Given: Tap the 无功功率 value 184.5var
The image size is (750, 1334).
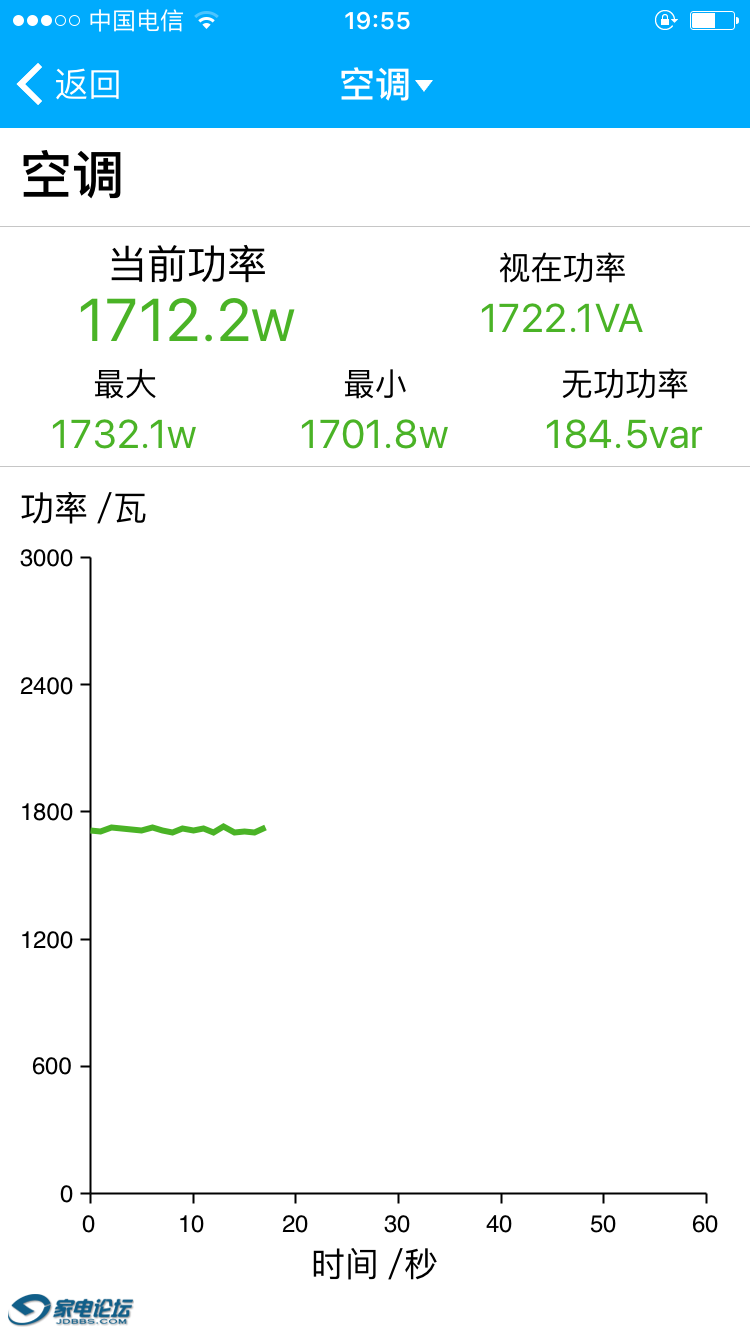Looking at the screenshot, I should tap(622, 434).
